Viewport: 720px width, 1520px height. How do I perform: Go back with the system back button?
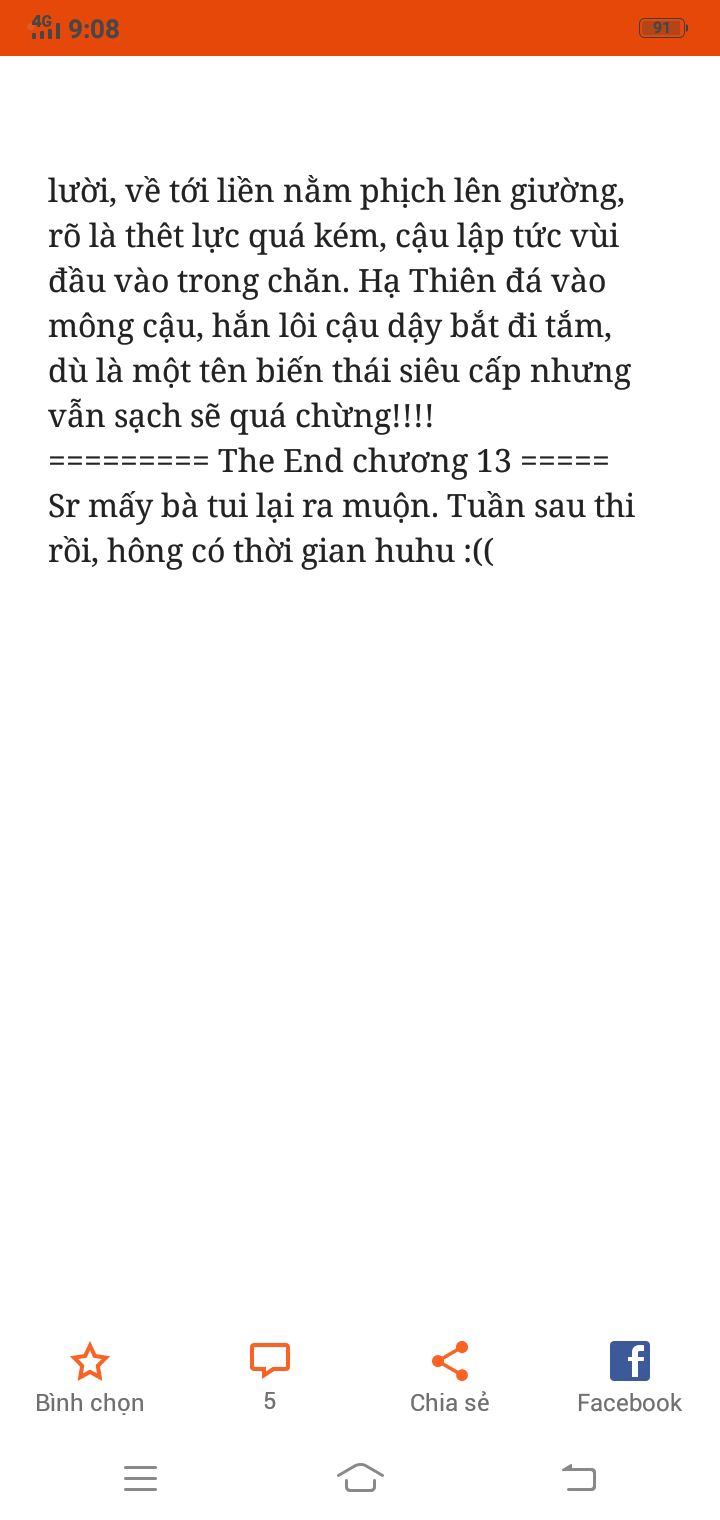tap(579, 1477)
